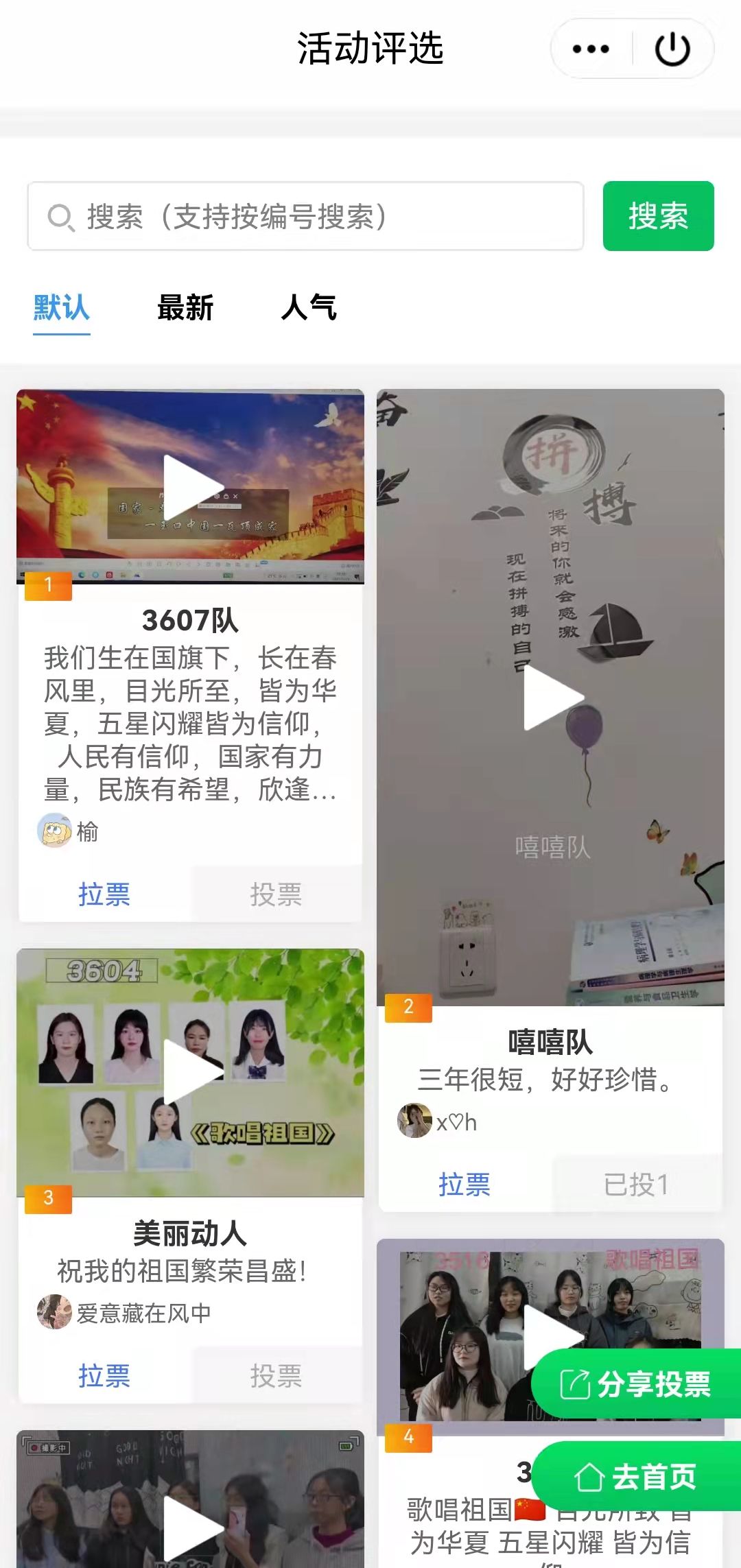Tap 已投1 on the 嘻嘻队 card
Screen dimensions: 741x1568
[x=636, y=1185]
